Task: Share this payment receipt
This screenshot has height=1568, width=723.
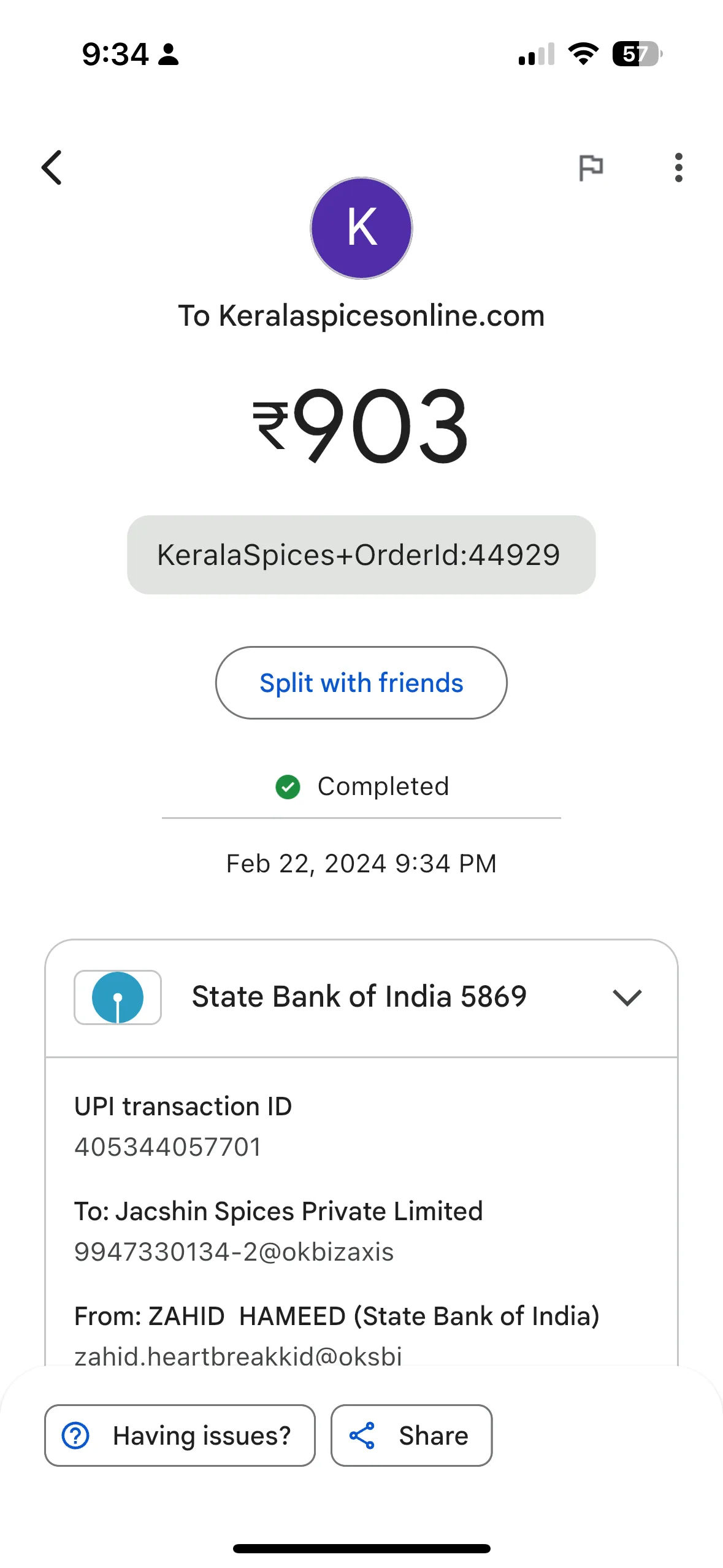Action: [x=411, y=1435]
